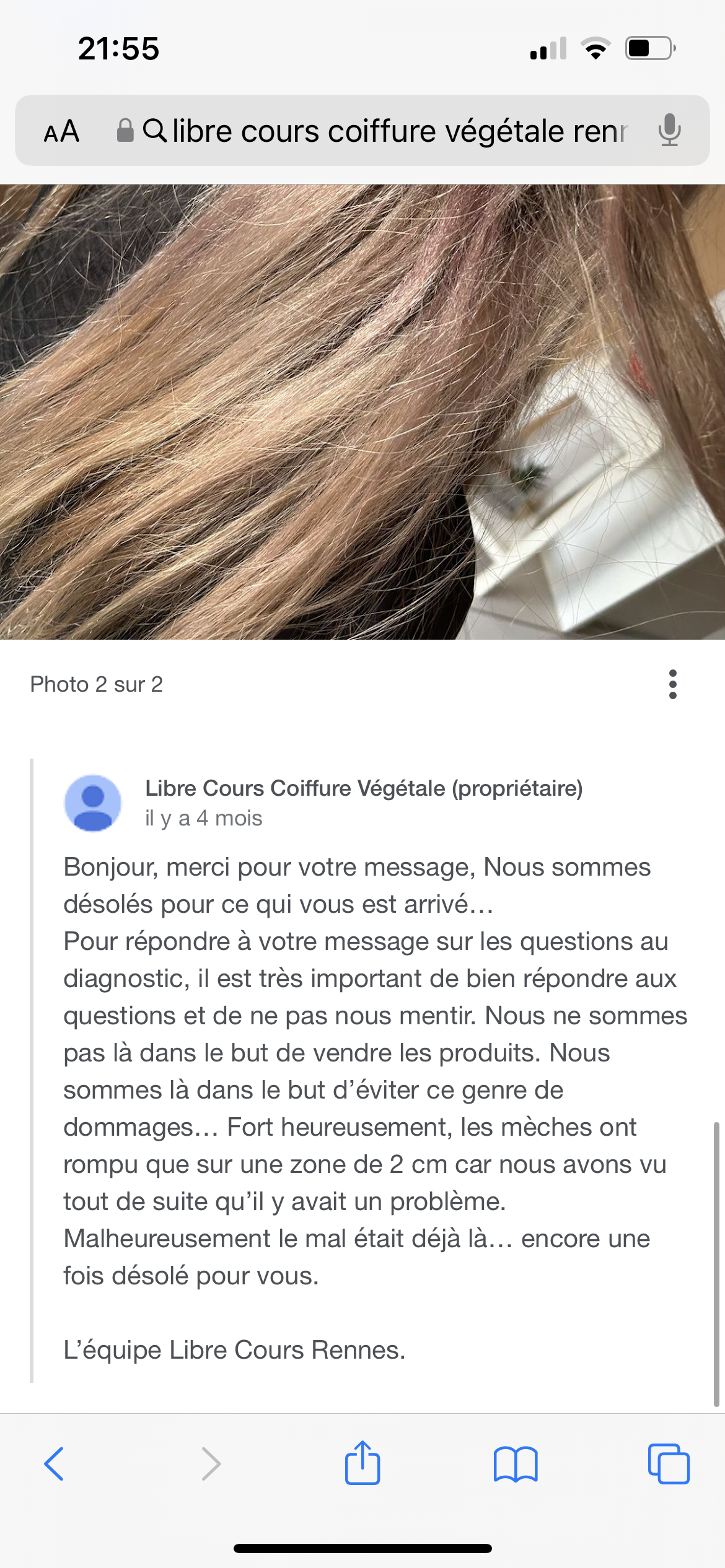The image size is (725, 1568).
Task: Show all open tabs
Action: coord(669,1463)
